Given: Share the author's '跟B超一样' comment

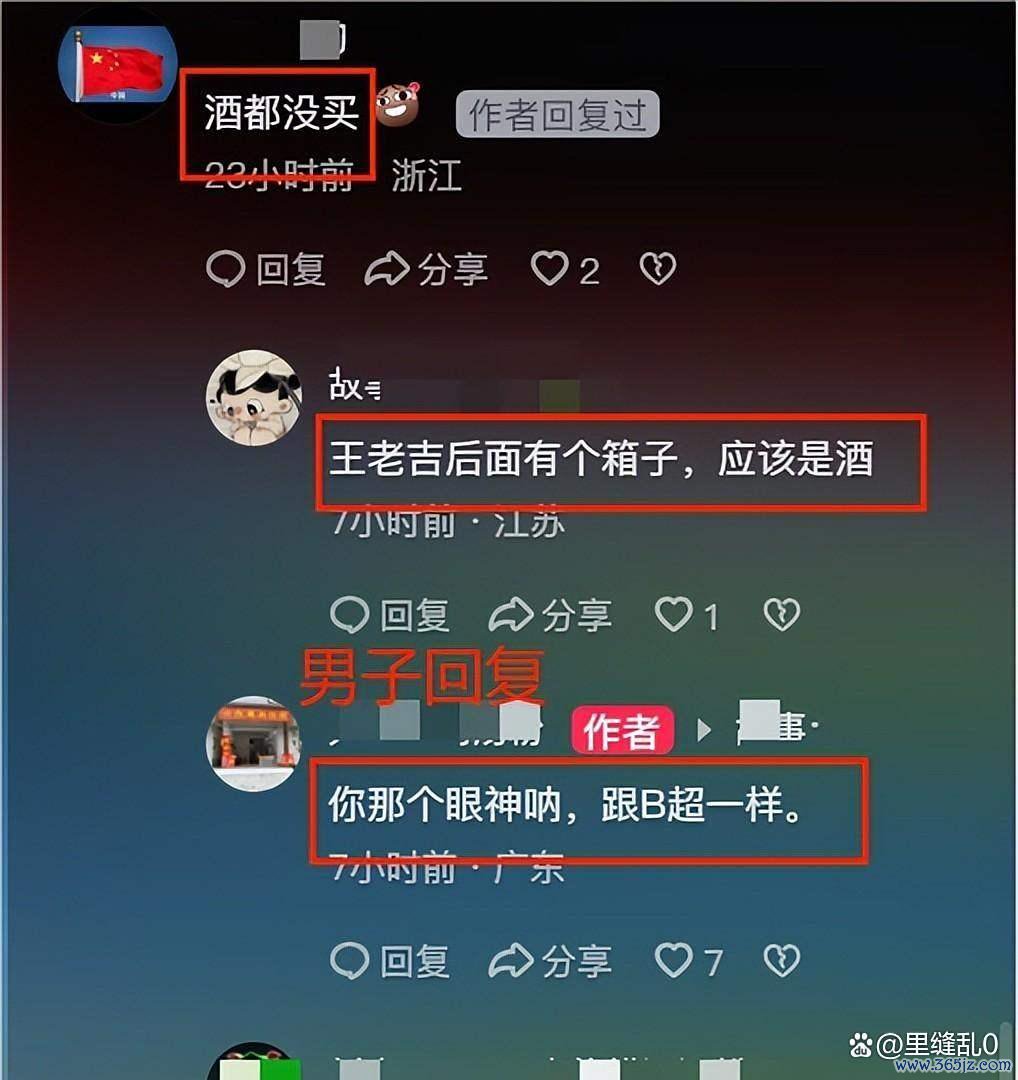Looking at the screenshot, I should pos(550,961).
